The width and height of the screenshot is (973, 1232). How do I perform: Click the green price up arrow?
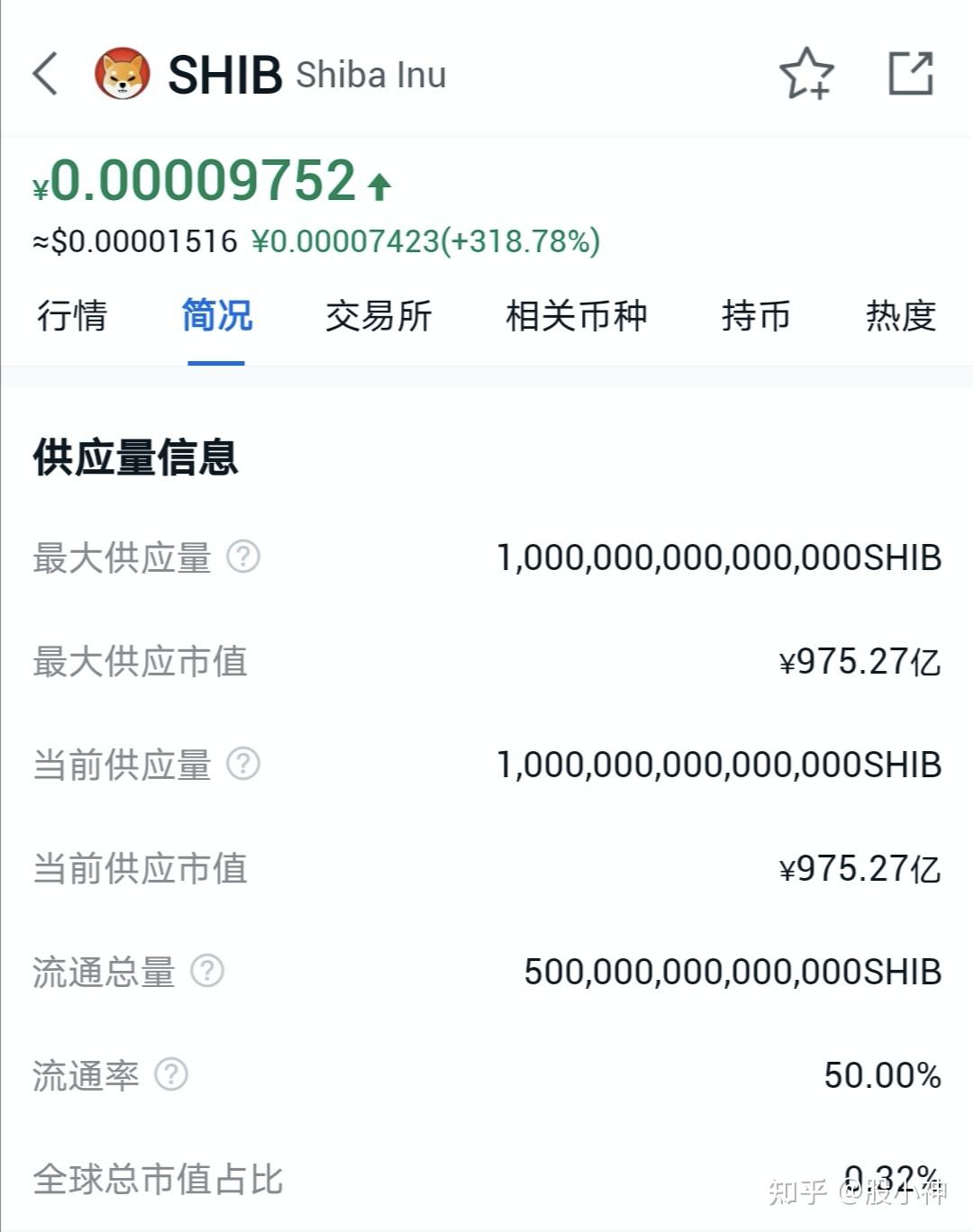(x=379, y=185)
